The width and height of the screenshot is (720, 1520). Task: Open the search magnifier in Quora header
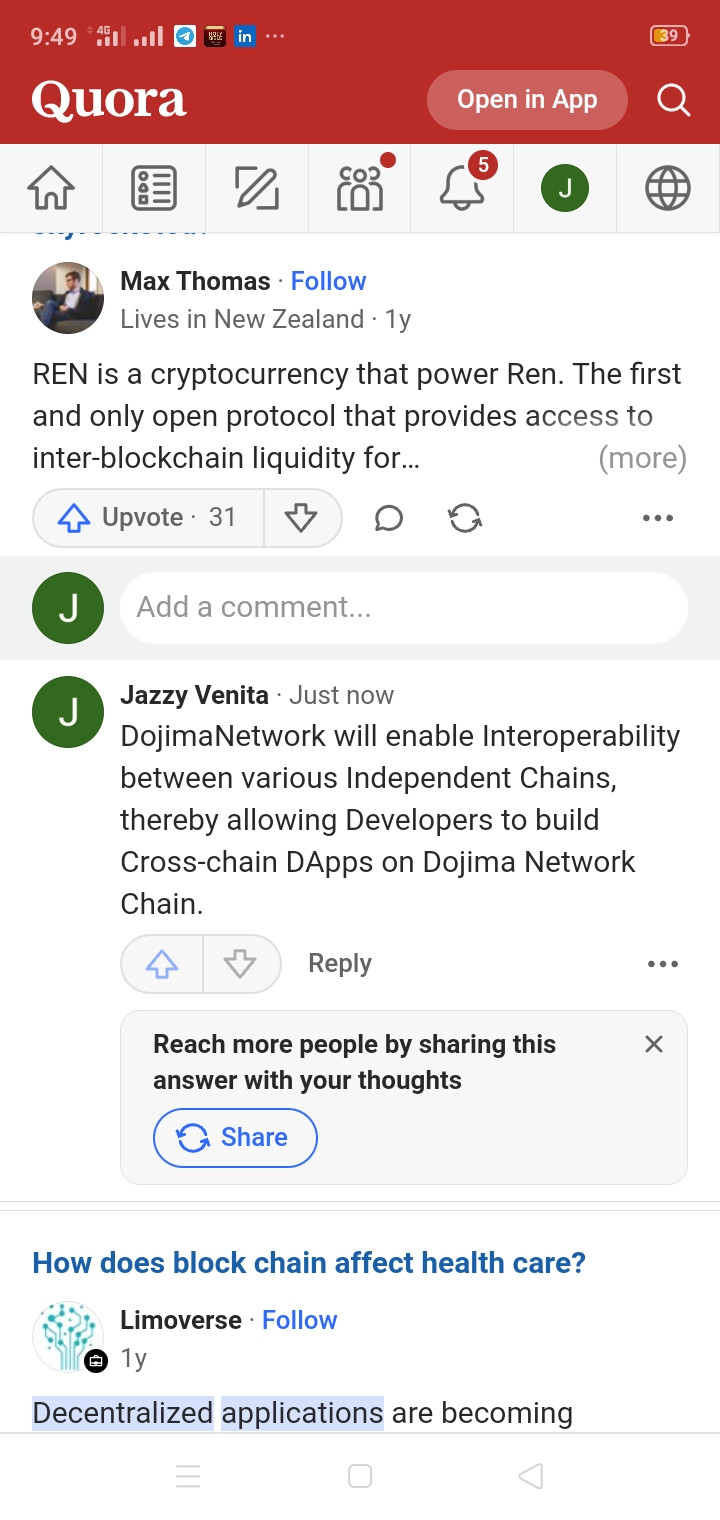tap(673, 100)
